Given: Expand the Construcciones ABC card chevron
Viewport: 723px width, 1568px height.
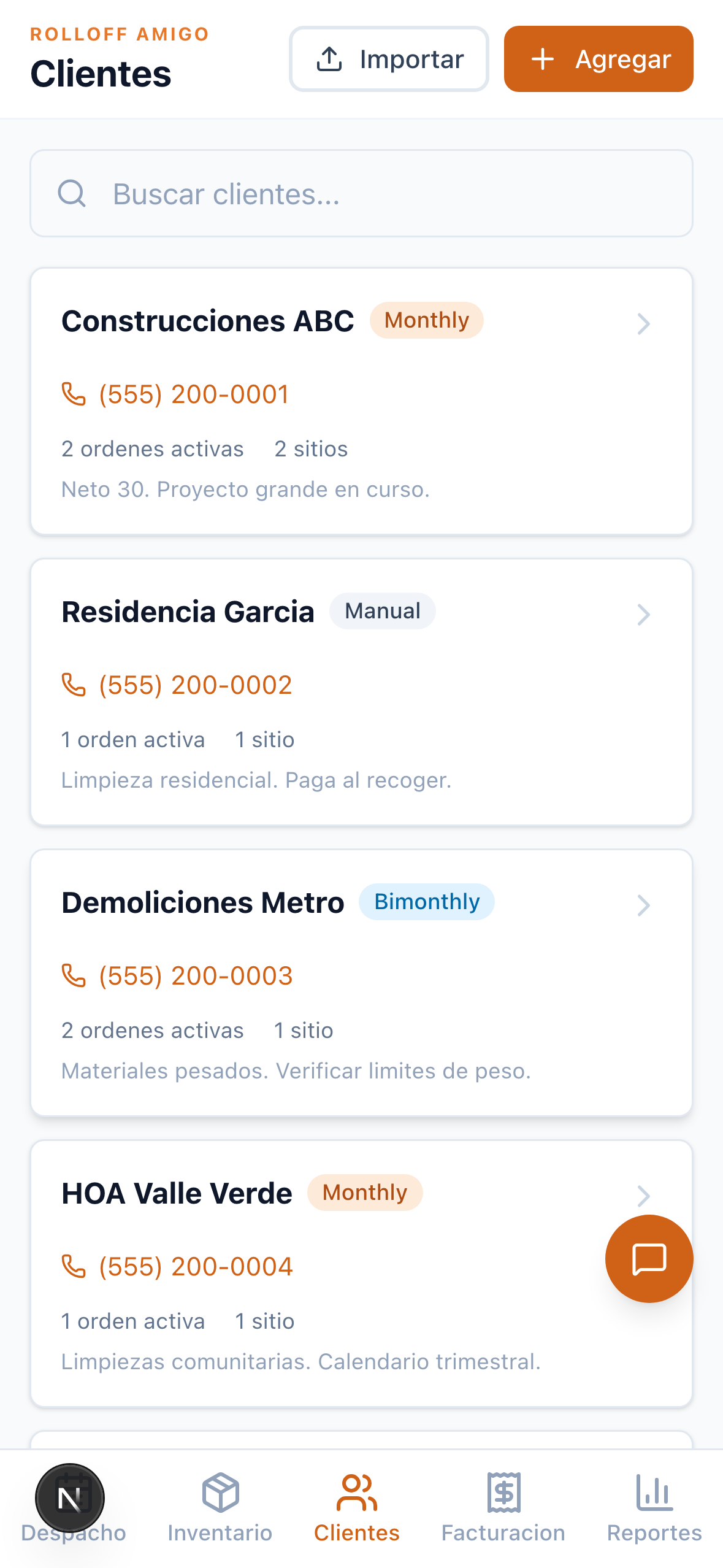Looking at the screenshot, I should coord(643,323).
